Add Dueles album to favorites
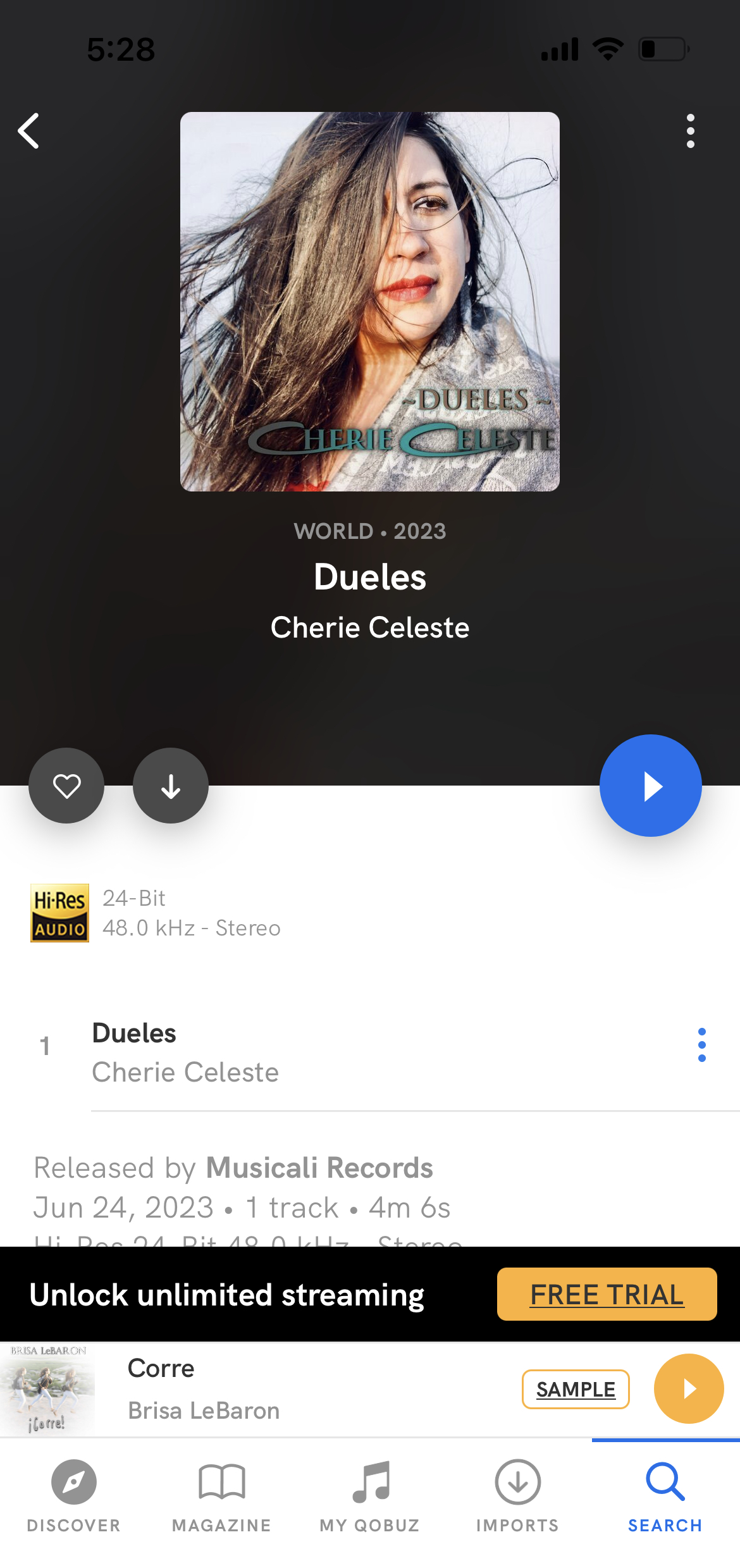This screenshot has width=740, height=1568. [x=66, y=786]
